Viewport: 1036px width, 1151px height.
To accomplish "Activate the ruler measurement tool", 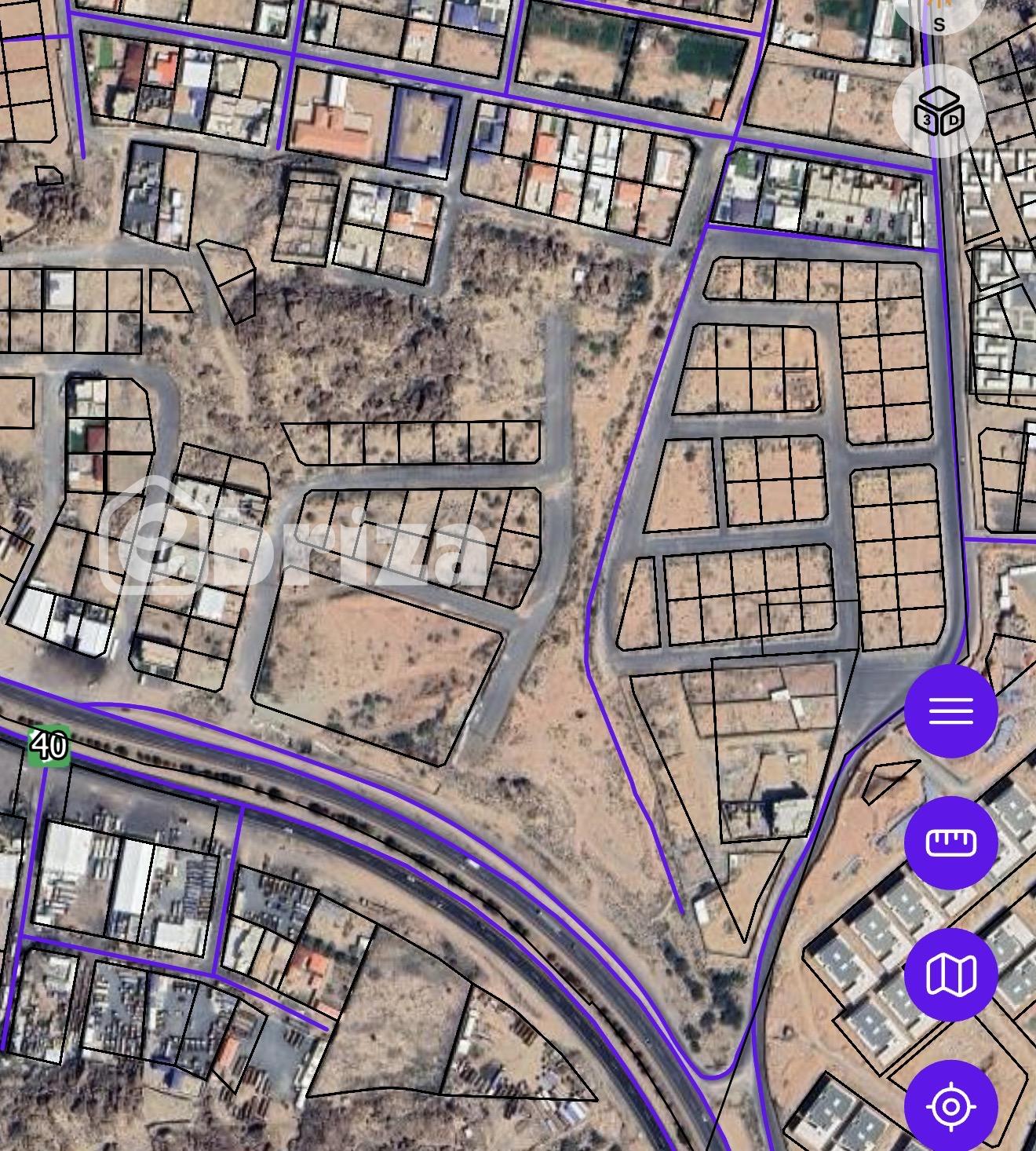I will coord(950,842).
